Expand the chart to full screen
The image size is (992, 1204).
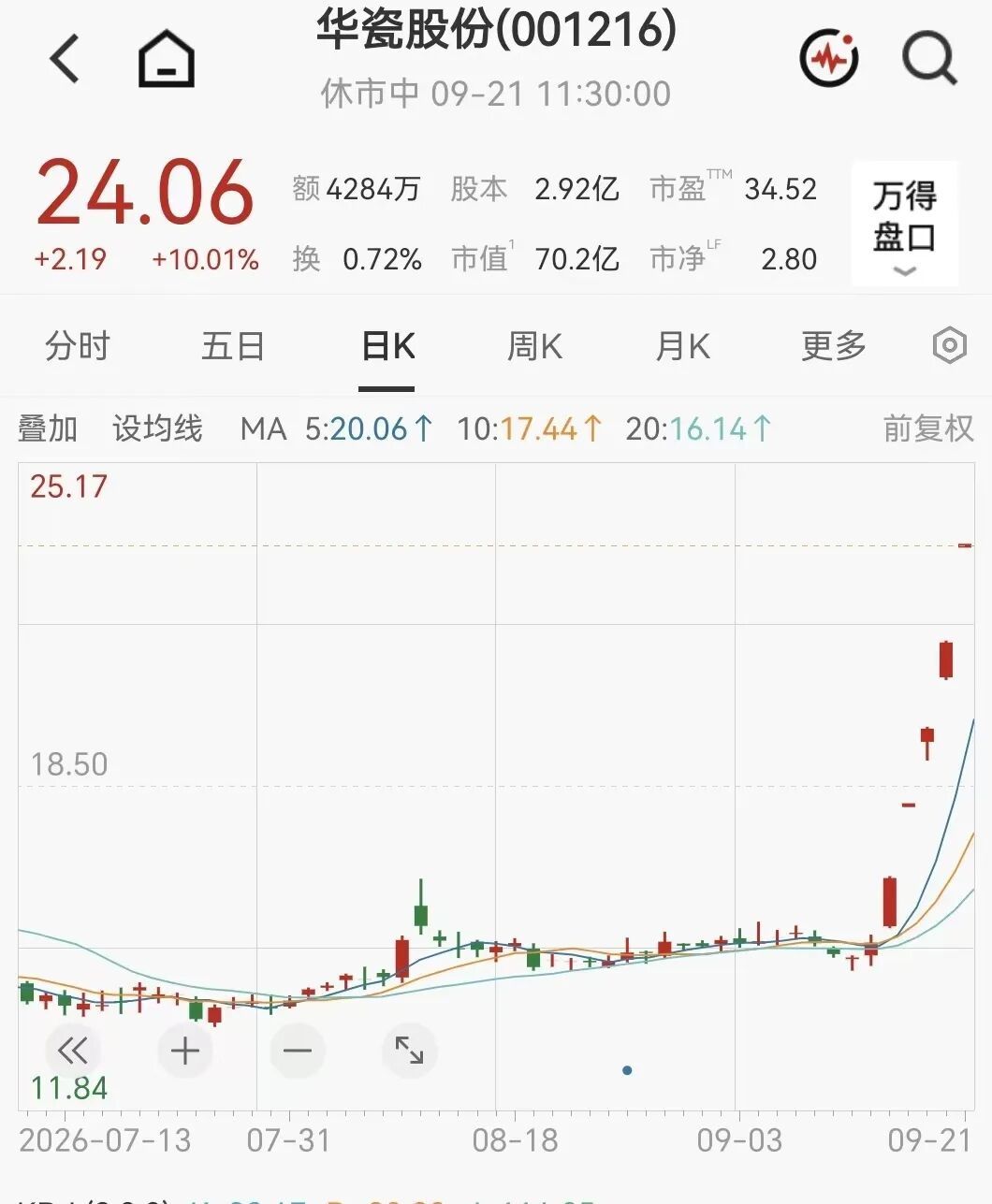[x=410, y=1051]
